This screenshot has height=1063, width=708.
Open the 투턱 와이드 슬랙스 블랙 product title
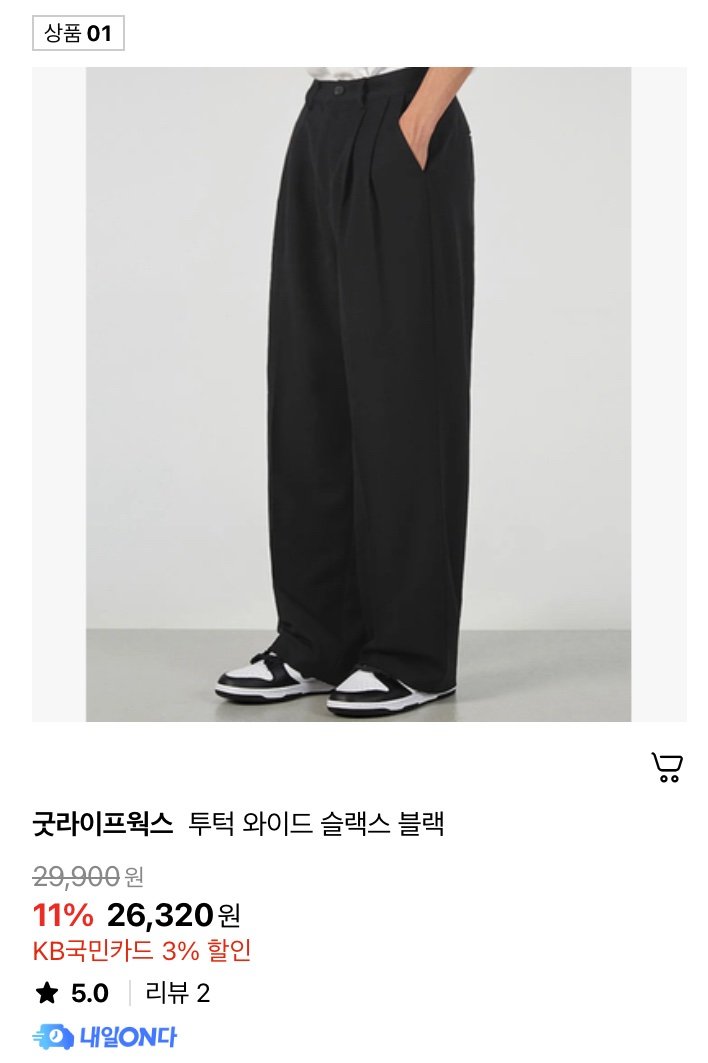[316, 825]
